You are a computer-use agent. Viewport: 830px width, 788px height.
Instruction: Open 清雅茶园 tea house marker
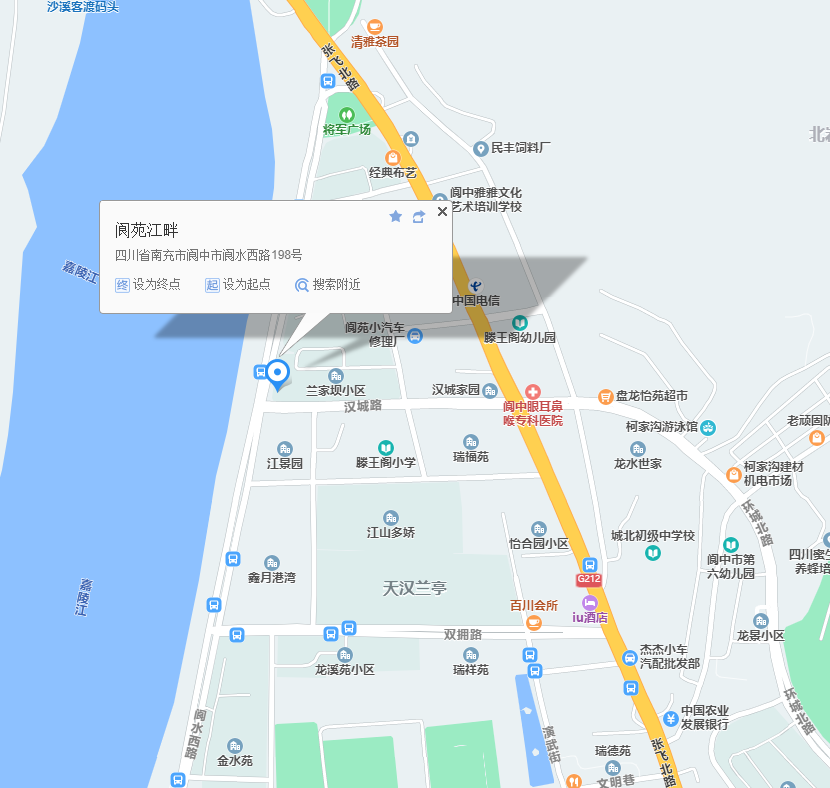point(375,27)
